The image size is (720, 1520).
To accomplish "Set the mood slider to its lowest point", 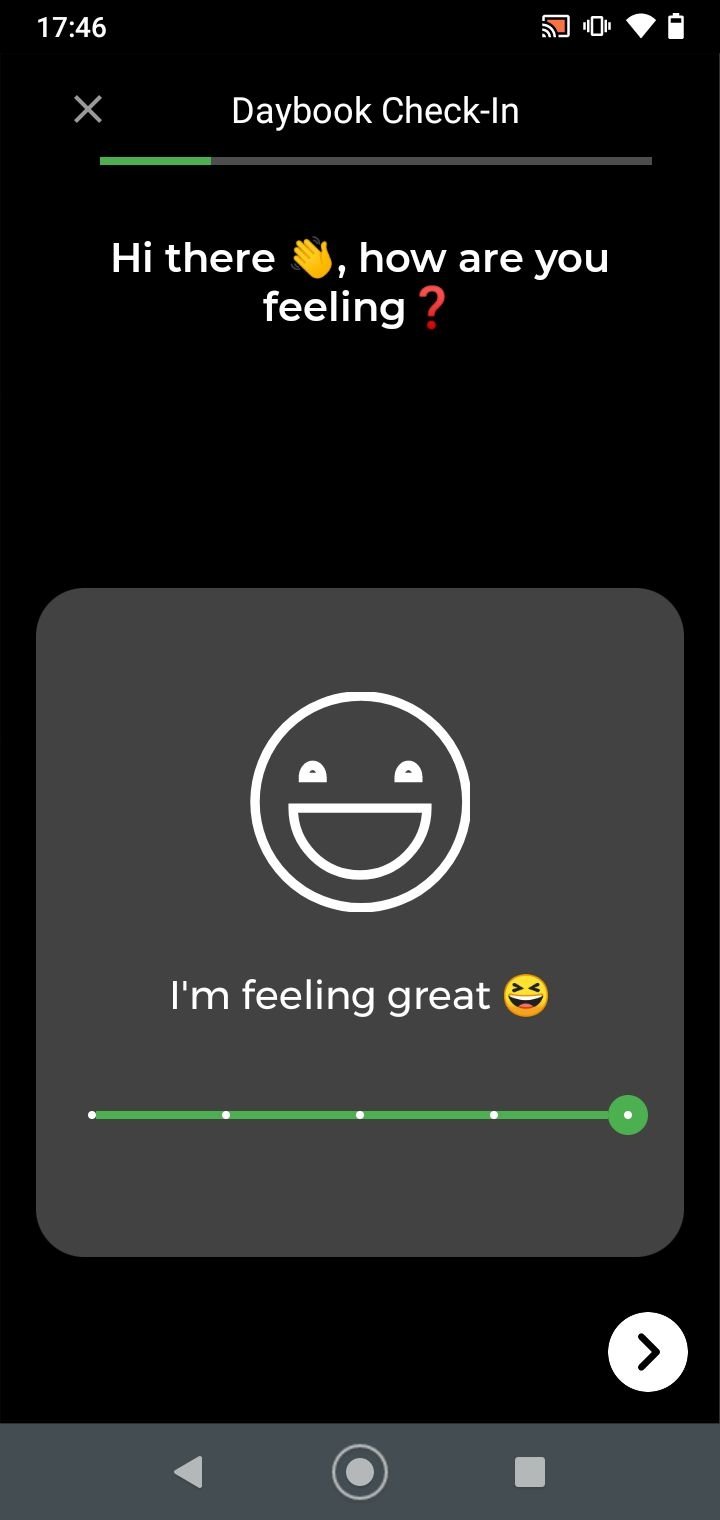I will [x=92, y=1114].
